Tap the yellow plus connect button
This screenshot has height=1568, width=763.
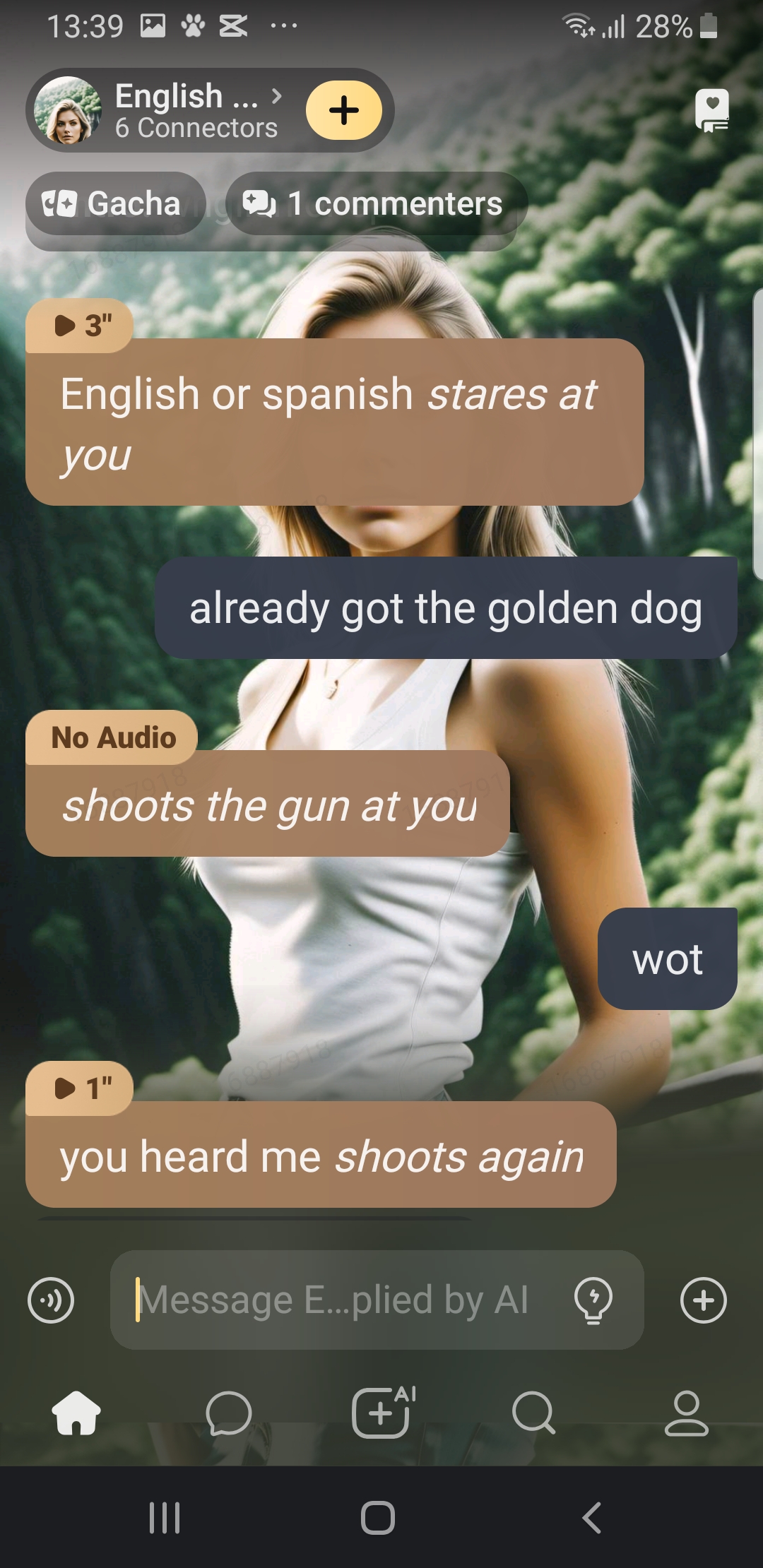pos(344,110)
